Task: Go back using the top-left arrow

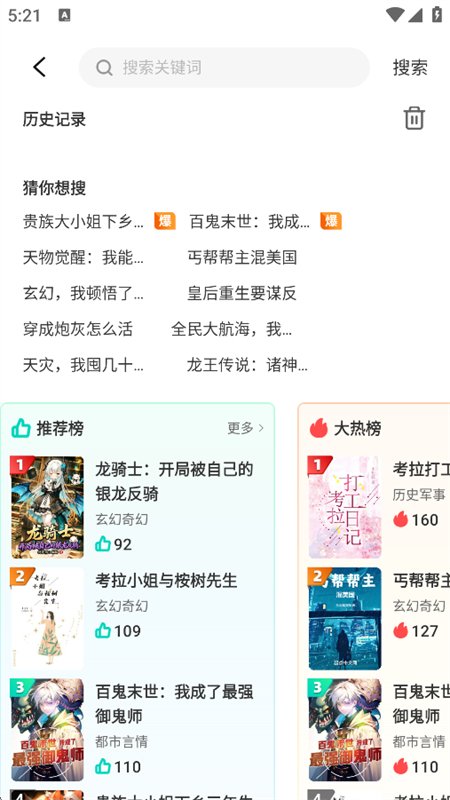Action: (40, 67)
